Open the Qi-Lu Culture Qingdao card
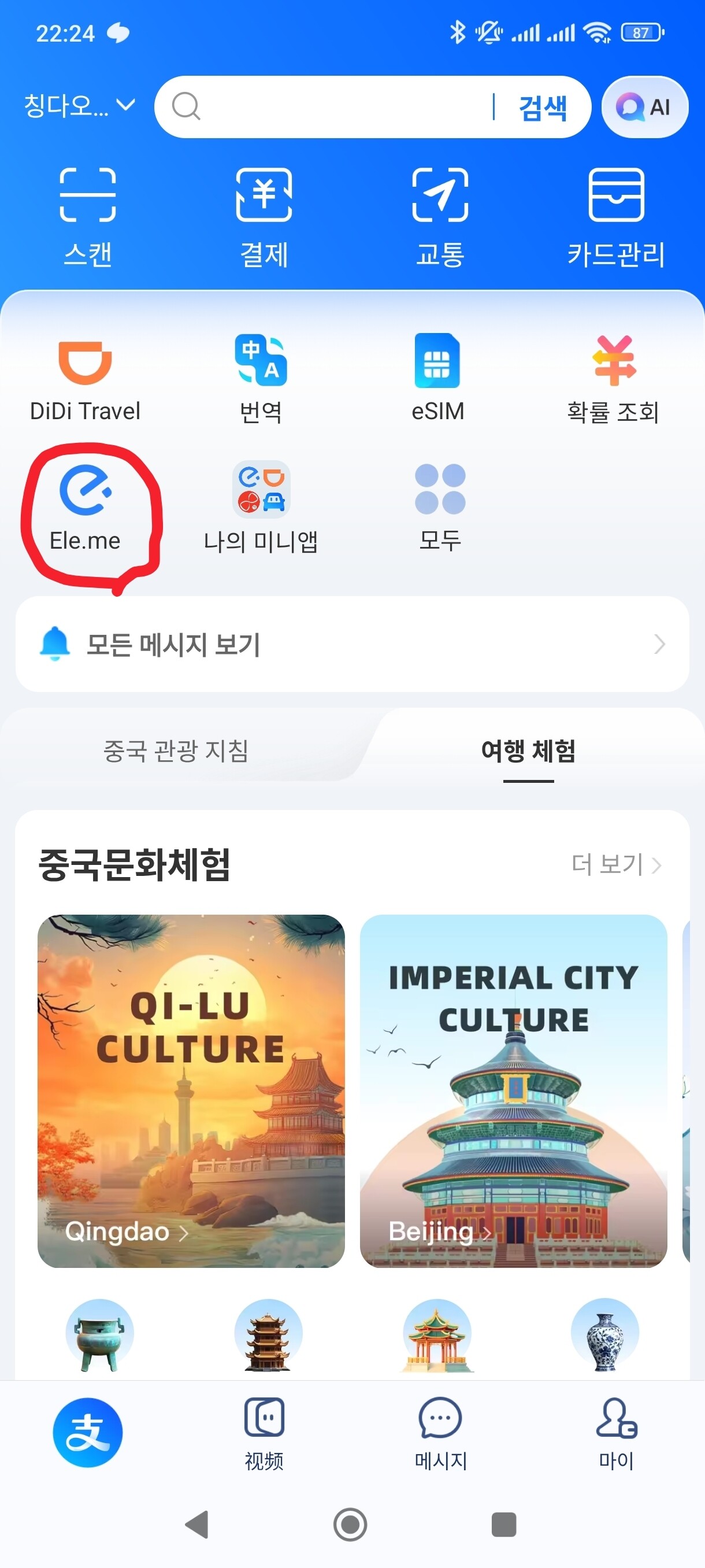705x1568 pixels. 191,1091
